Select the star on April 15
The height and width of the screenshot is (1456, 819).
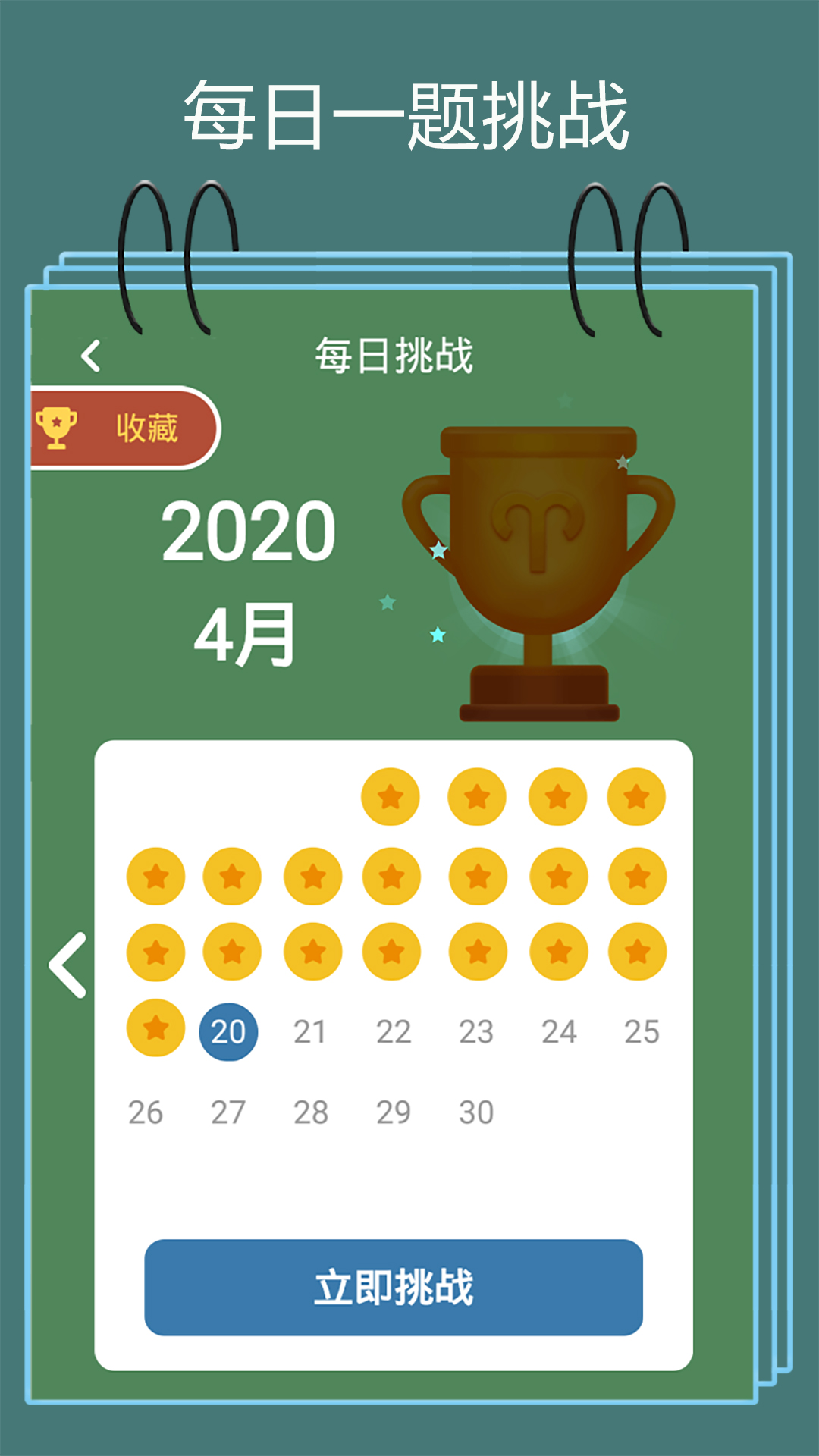tap(391, 952)
